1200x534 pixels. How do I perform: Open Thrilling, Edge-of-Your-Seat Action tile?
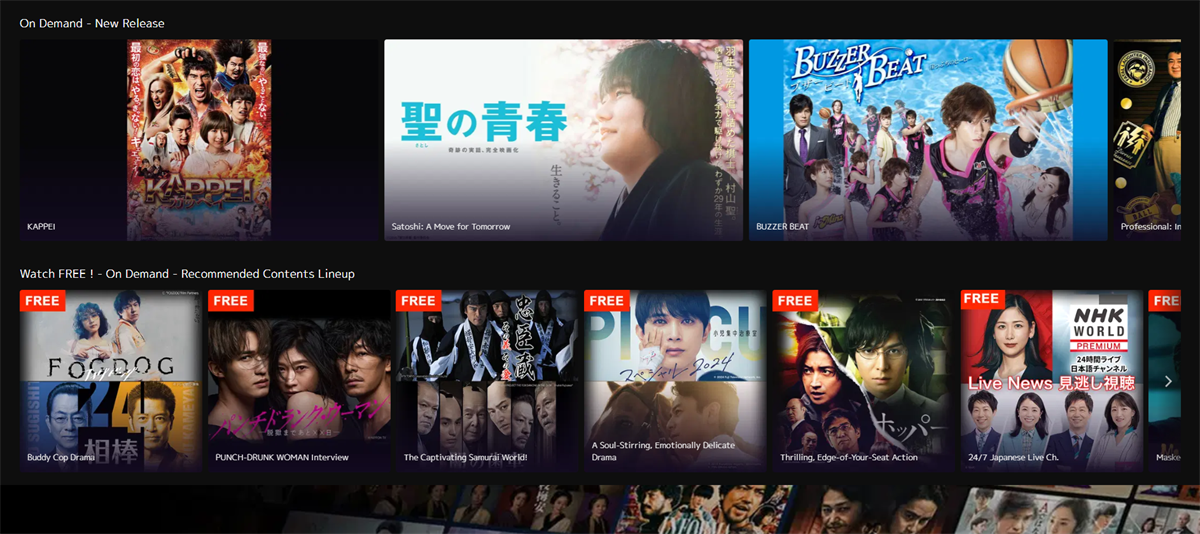pyautogui.click(x=864, y=380)
